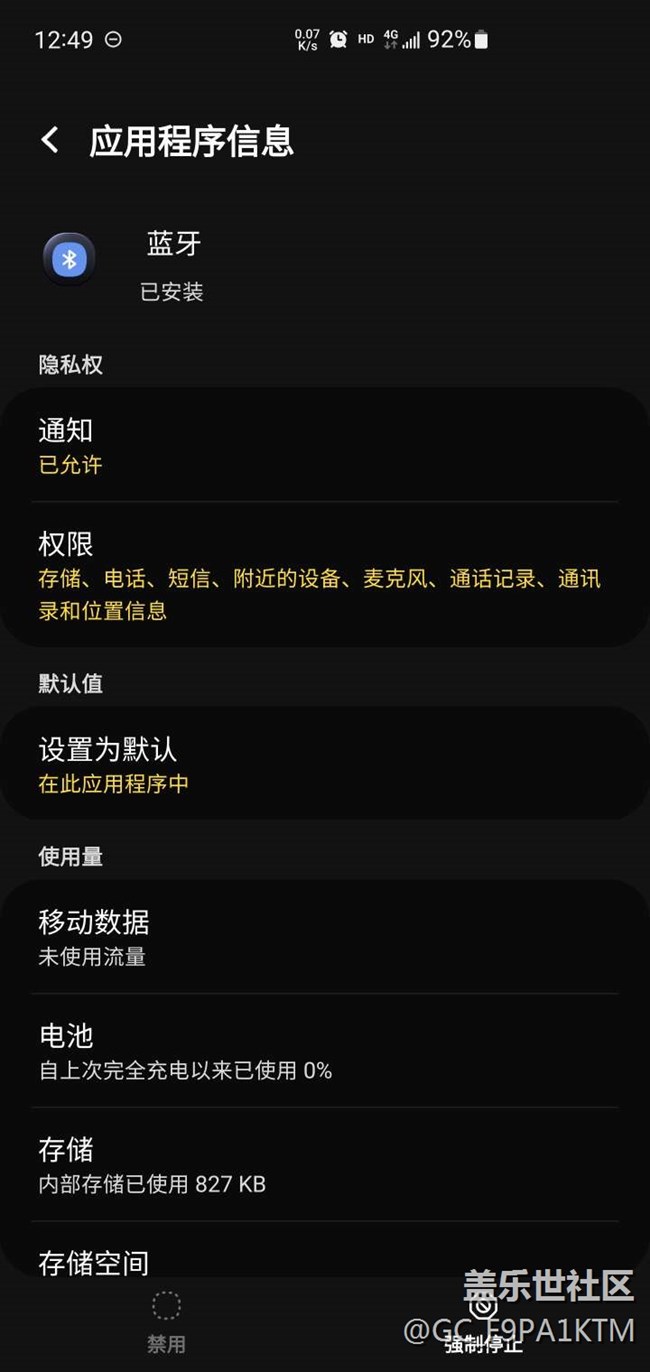Viewport: 650px width, 1372px height.
Task: Go back from 应用程序信息
Action: pos(50,140)
